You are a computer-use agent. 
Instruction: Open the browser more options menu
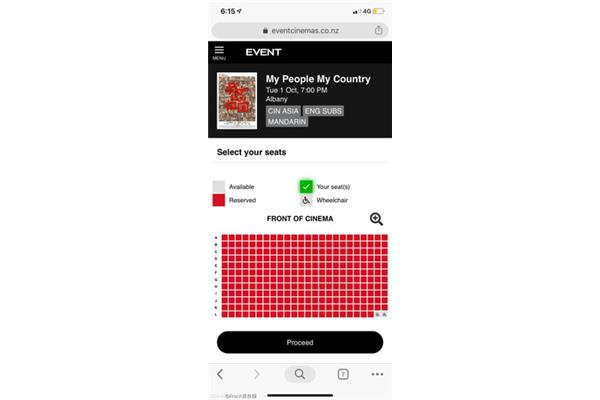point(378,374)
